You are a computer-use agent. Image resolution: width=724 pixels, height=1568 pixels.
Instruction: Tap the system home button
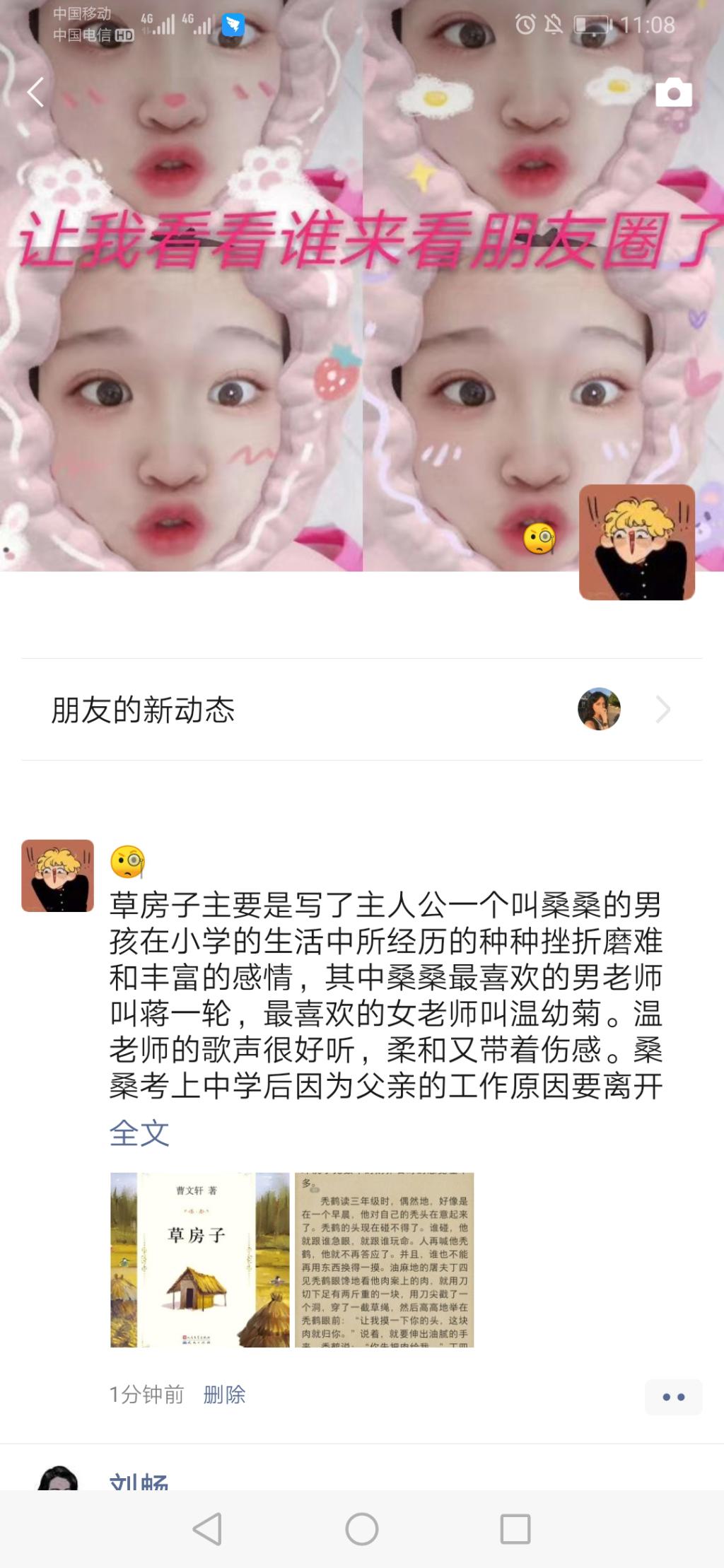coord(361,1529)
